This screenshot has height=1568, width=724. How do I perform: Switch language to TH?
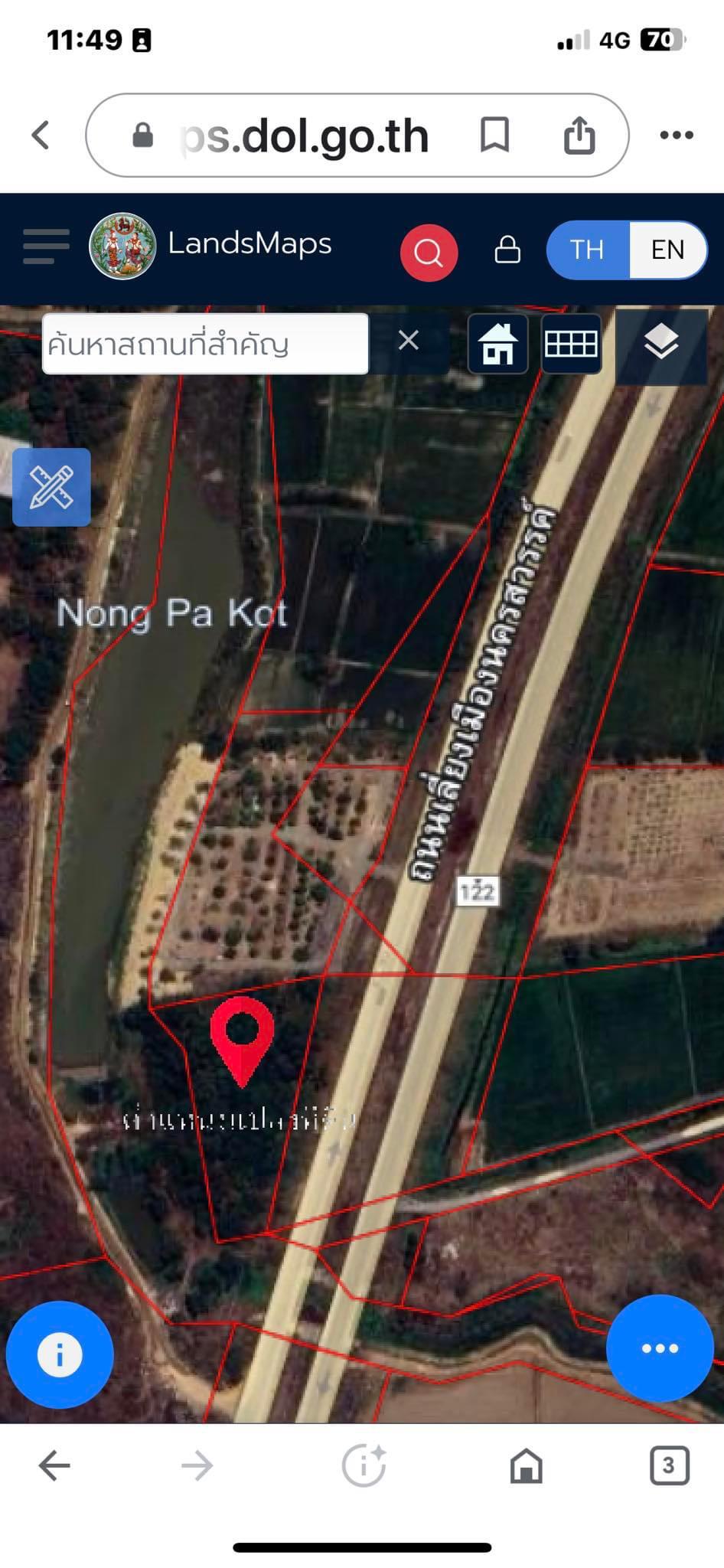(588, 250)
